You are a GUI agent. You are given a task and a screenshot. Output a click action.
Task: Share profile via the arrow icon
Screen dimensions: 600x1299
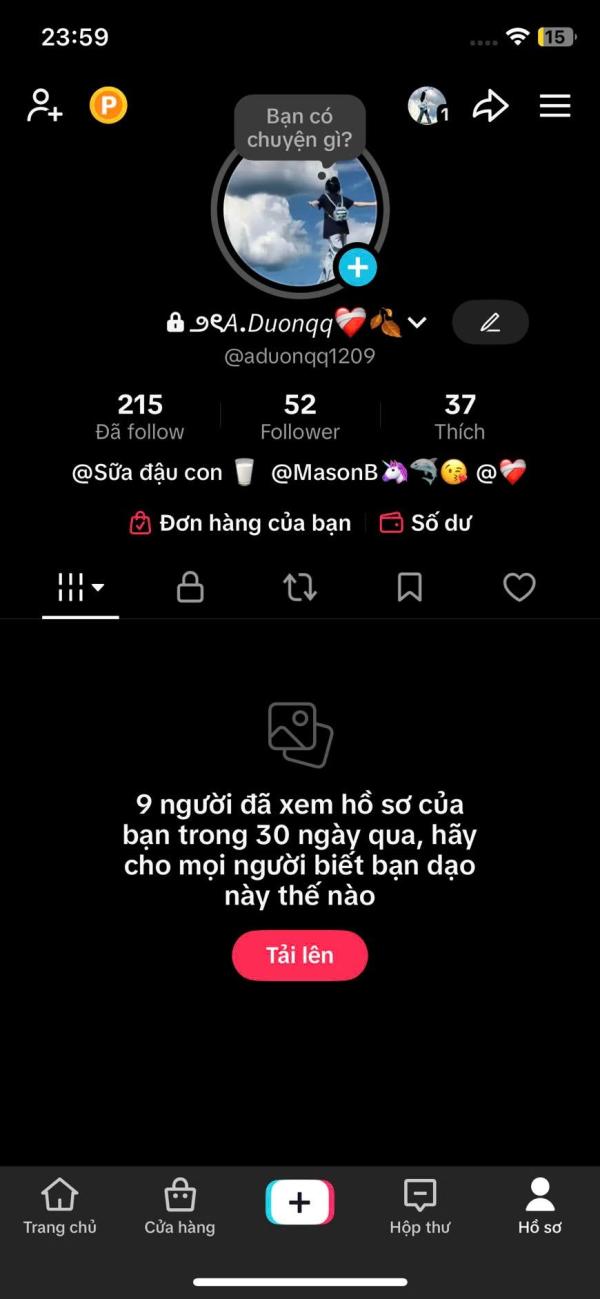coord(490,105)
